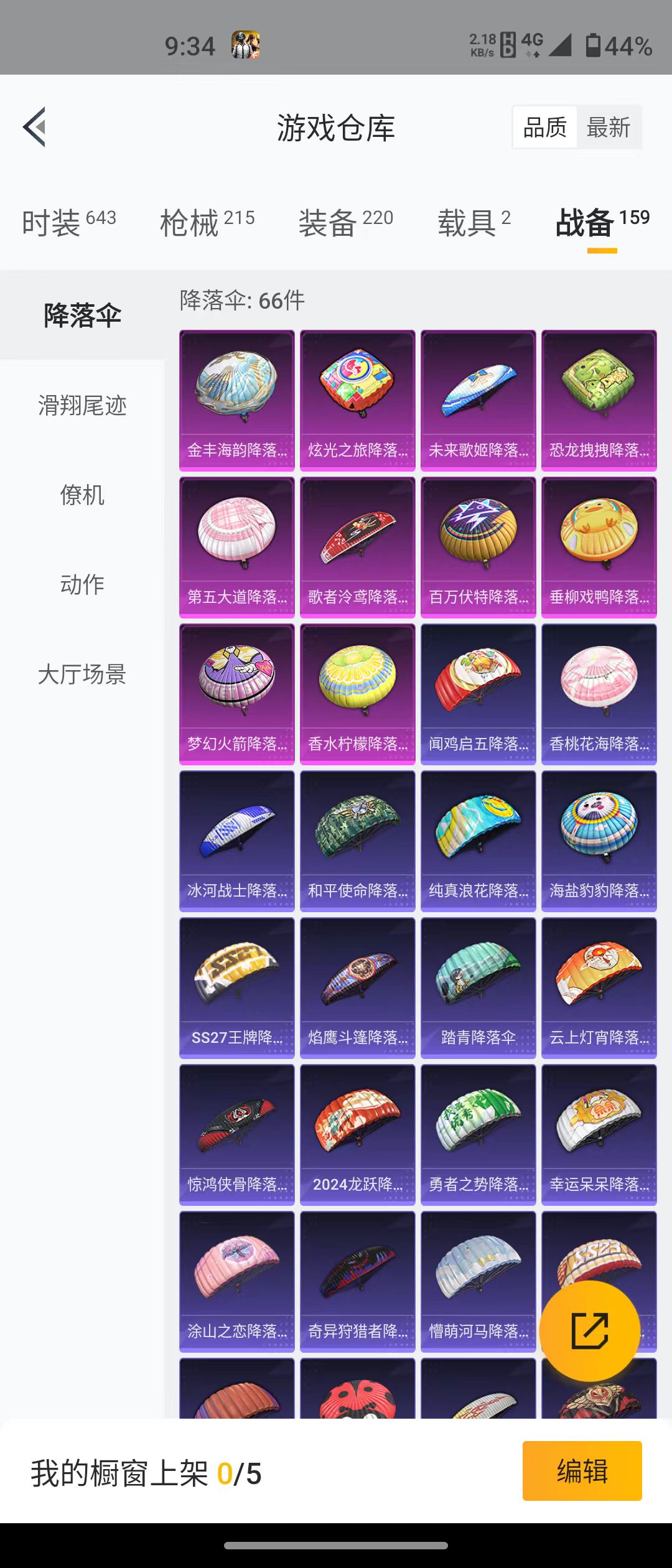Open the SS27王牌 parachute item
Image resolution: width=672 pixels, height=1568 pixels.
pos(237,987)
